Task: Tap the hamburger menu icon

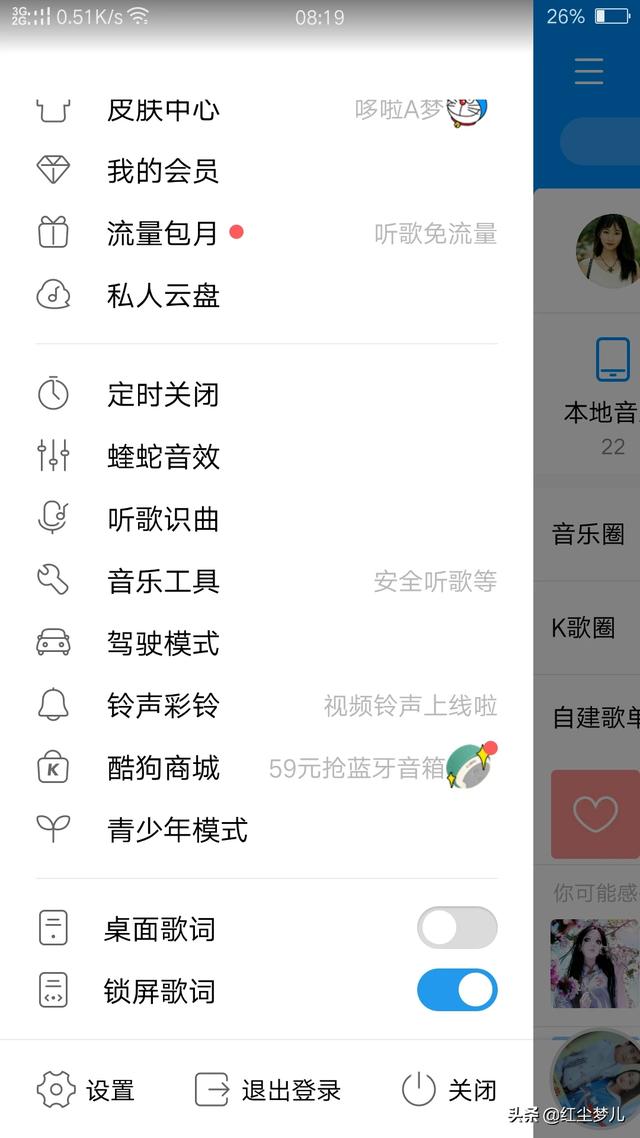Action: (589, 71)
